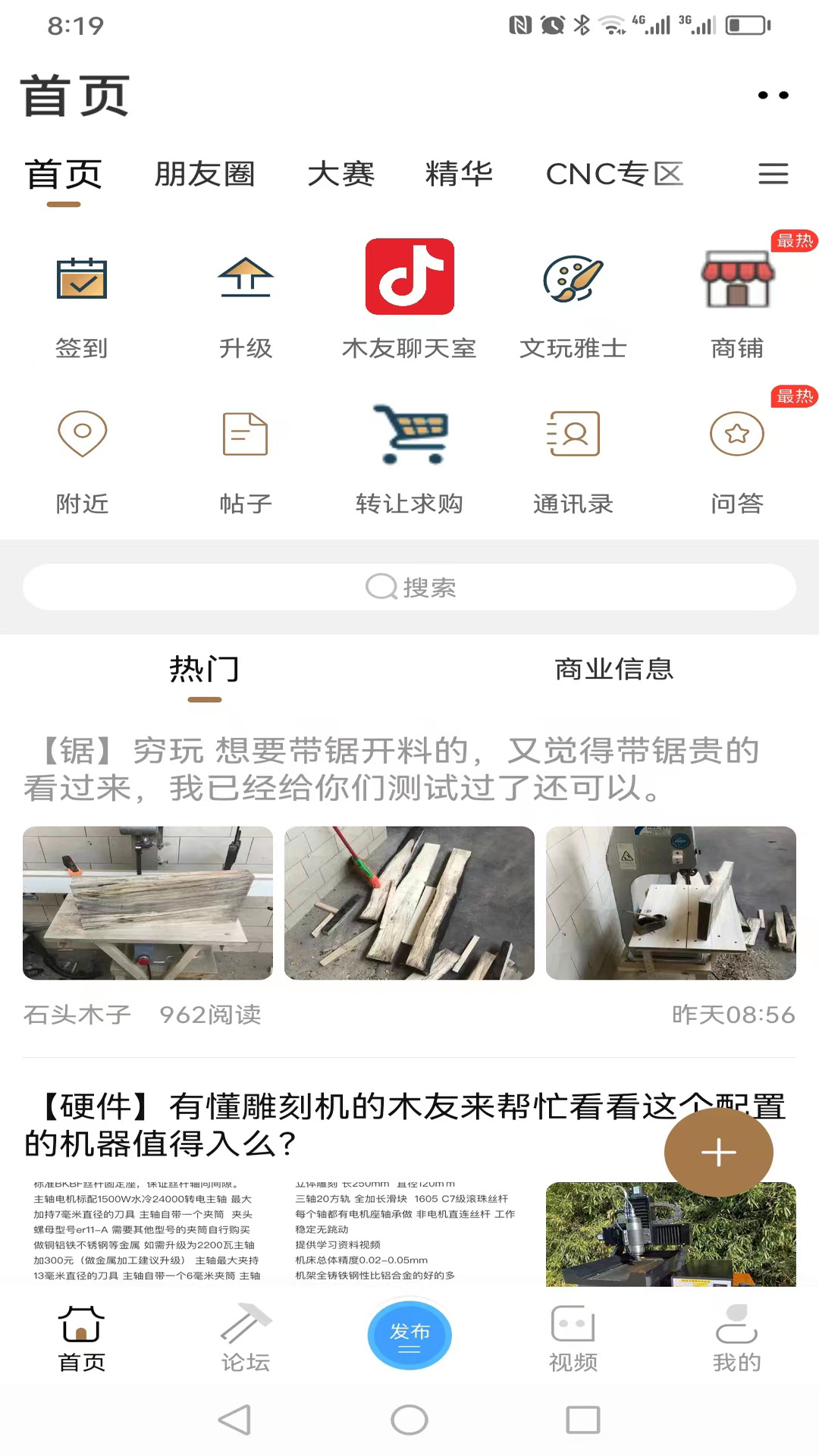Viewport: 819px width, 1456px height.
Task: Open 木友聊天室 chat room icon
Action: coord(409,278)
